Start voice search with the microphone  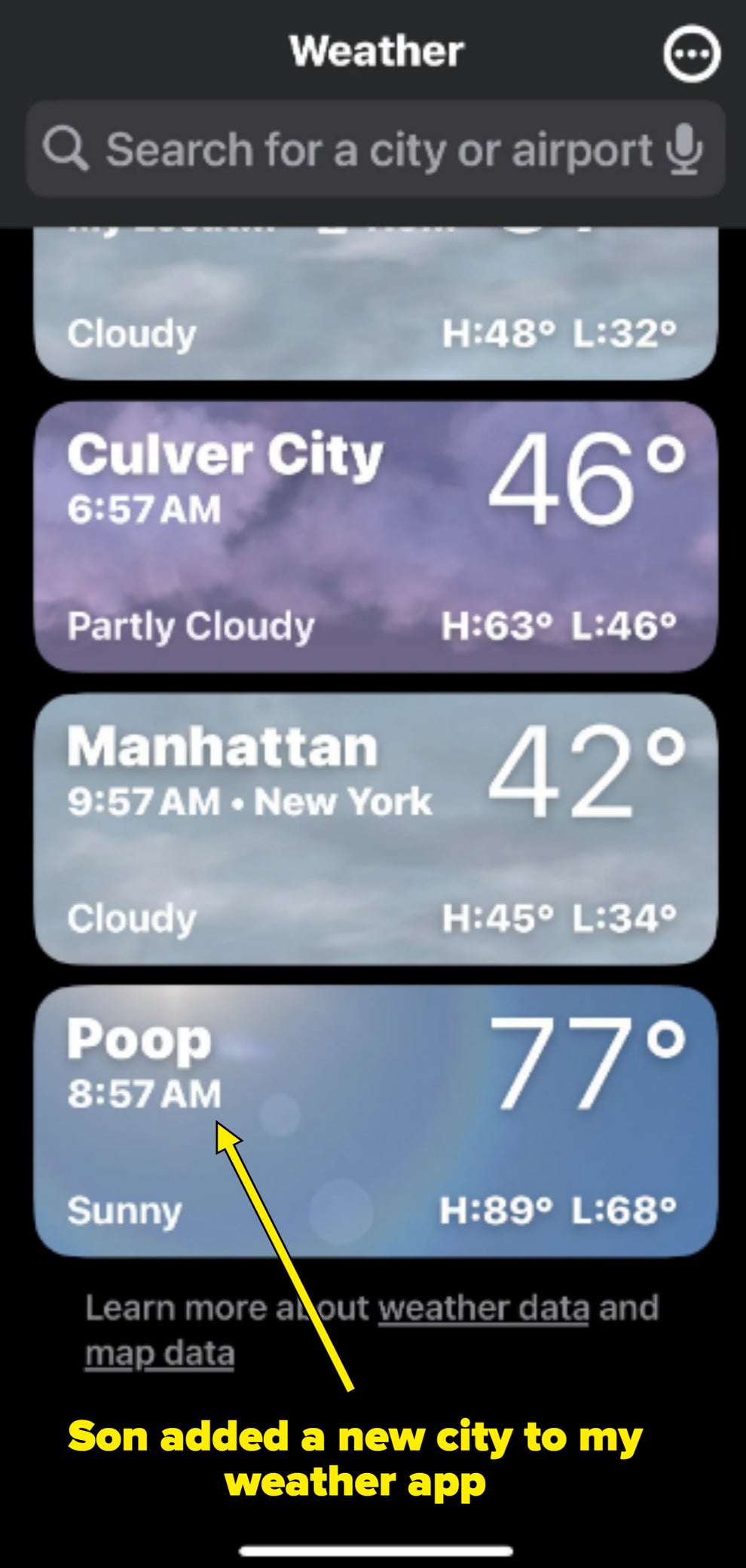point(684,149)
